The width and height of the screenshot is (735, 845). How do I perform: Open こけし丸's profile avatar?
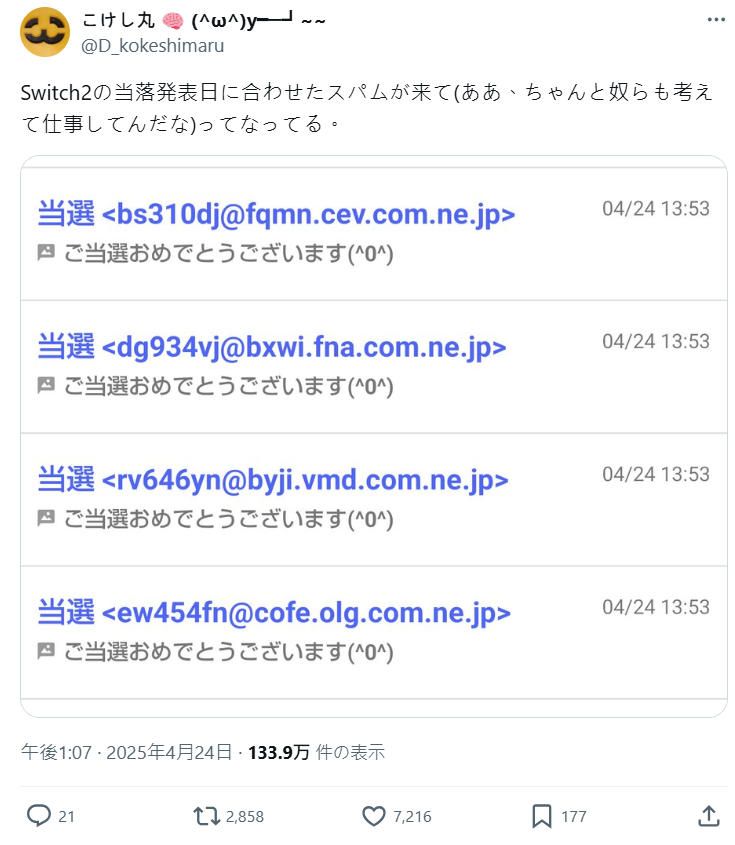tap(45, 32)
